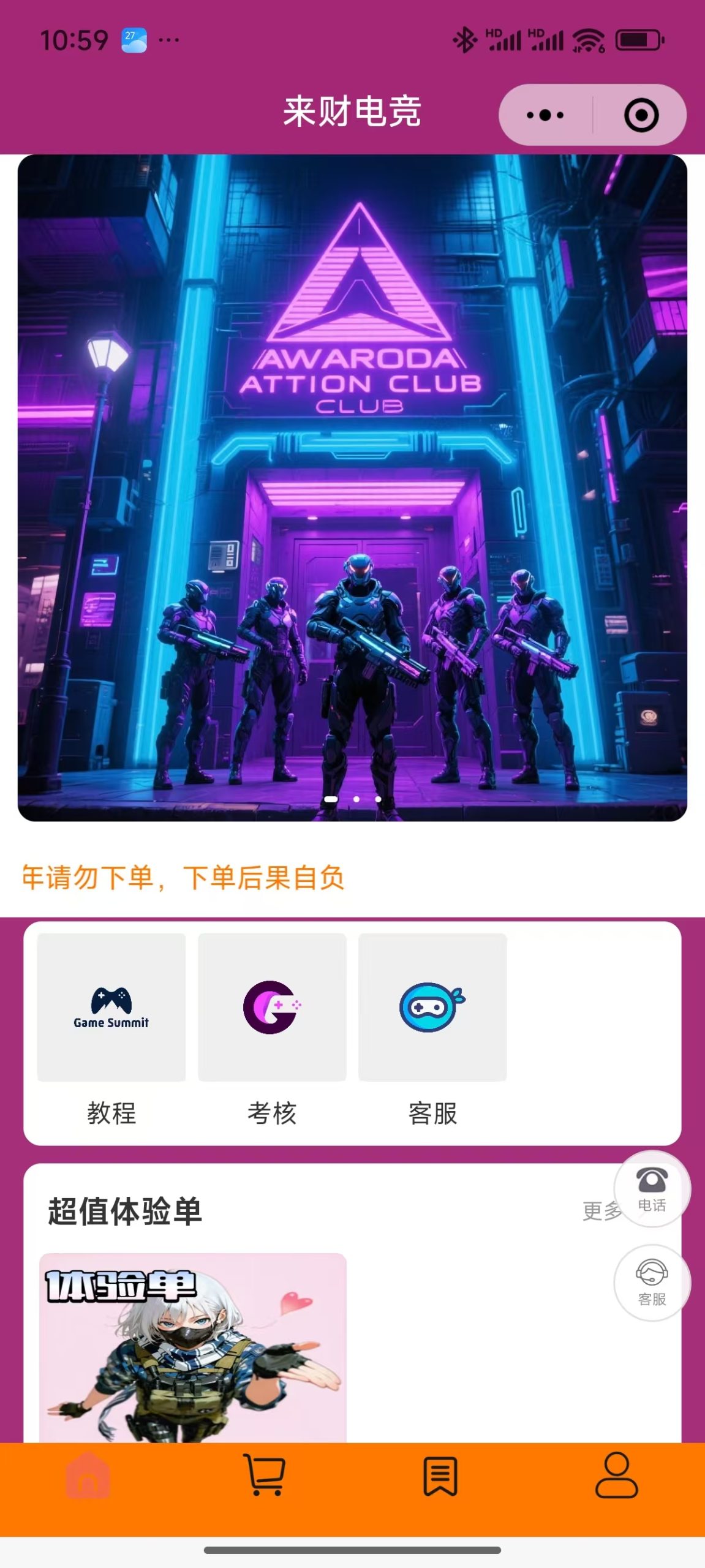Open the cyberpunk club banner
The height and width of the screenshot is (1568, 705).
point(352,488)
